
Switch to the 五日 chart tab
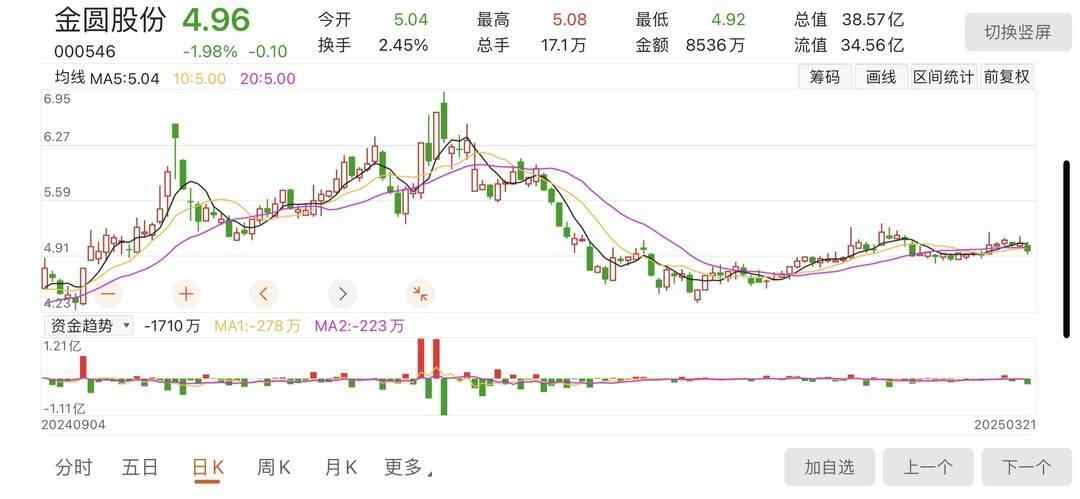coord(140,467)
